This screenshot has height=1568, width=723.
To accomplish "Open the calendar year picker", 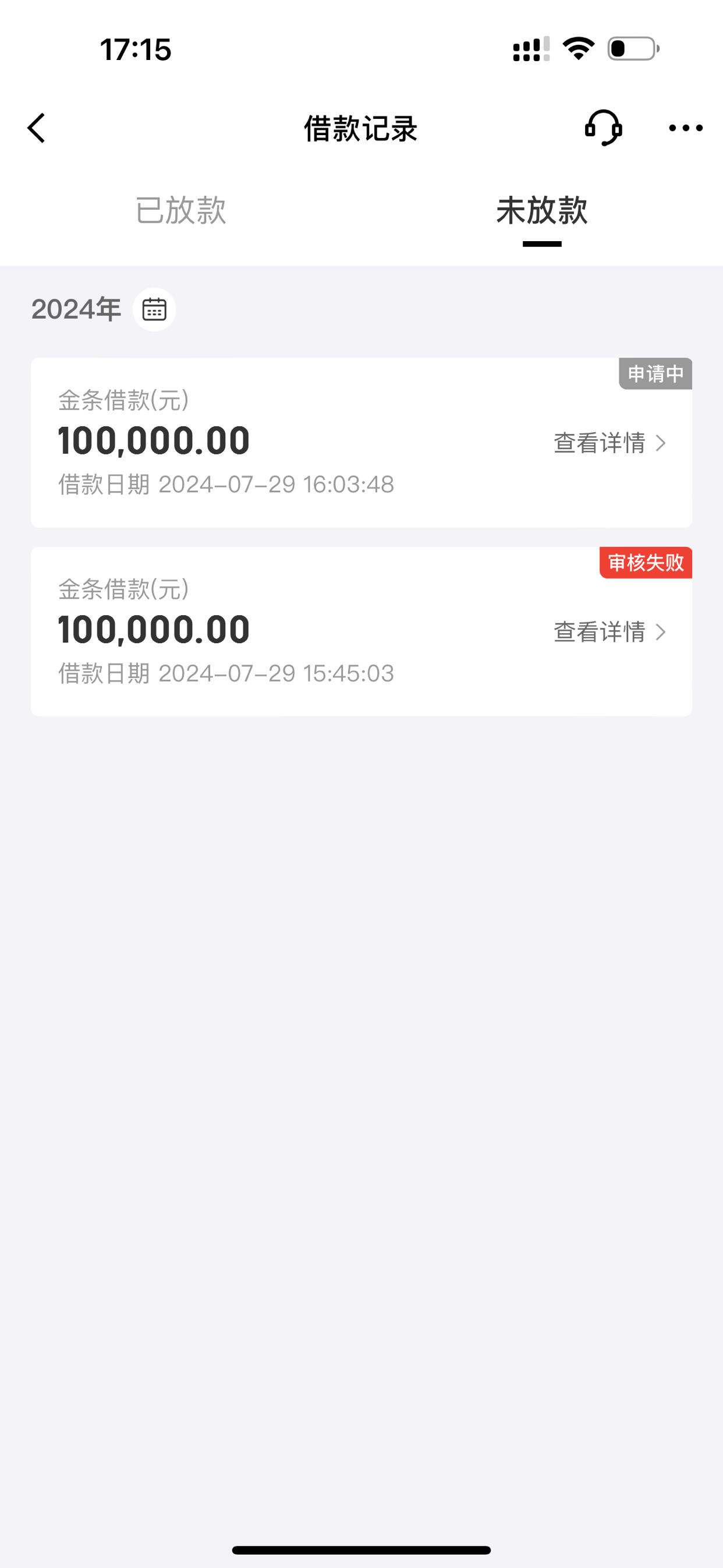I will (x=155, y=309).
